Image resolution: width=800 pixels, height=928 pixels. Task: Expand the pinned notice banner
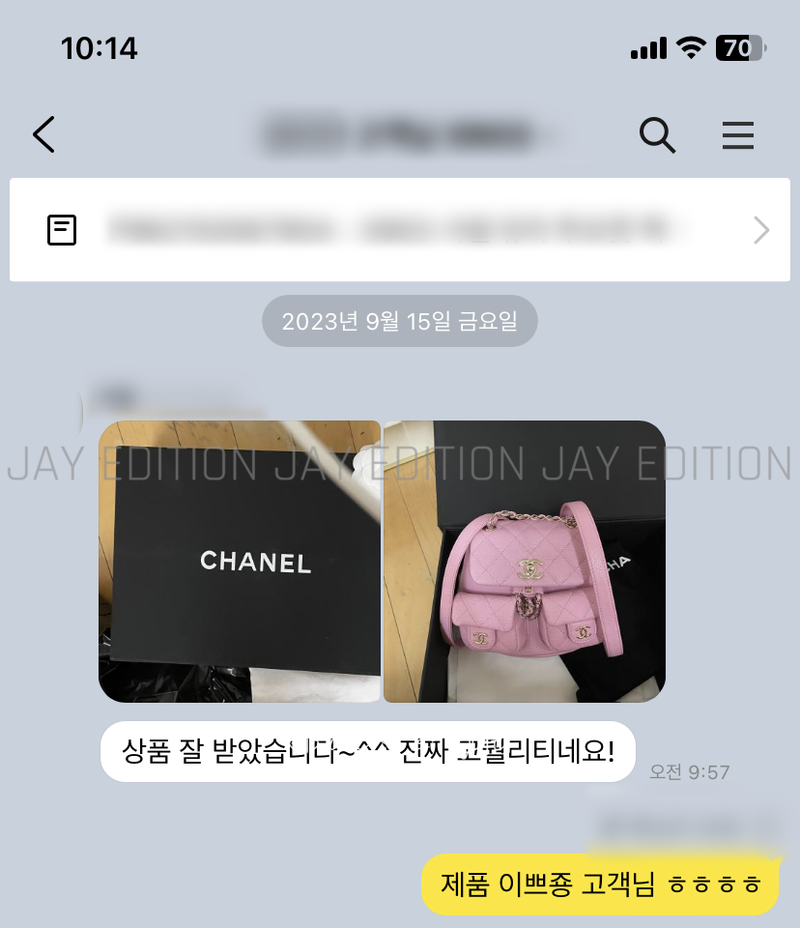coord(760,231)
